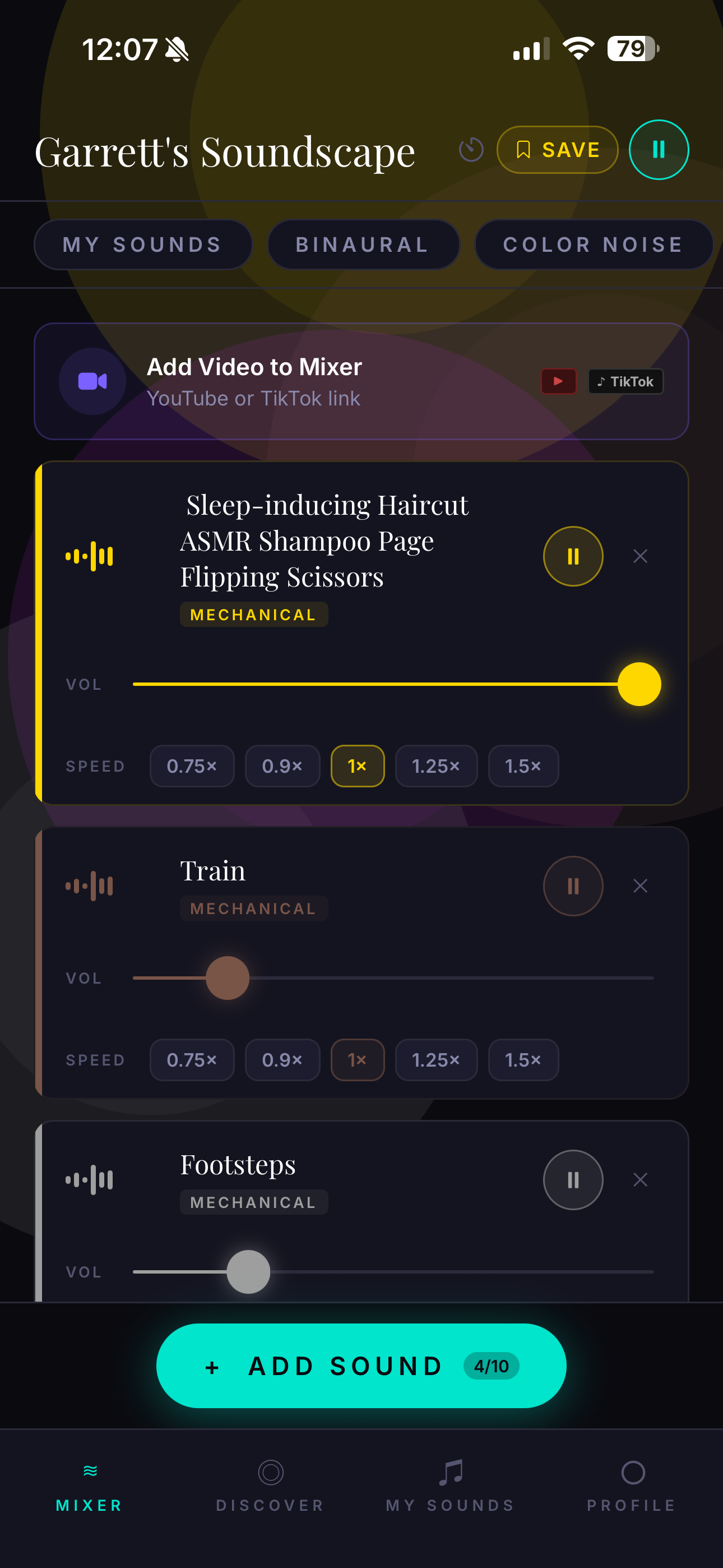Remove the Sleep-inducing Haircut ASMR sound
The image size is (723, 1568).
coord(639,556)
